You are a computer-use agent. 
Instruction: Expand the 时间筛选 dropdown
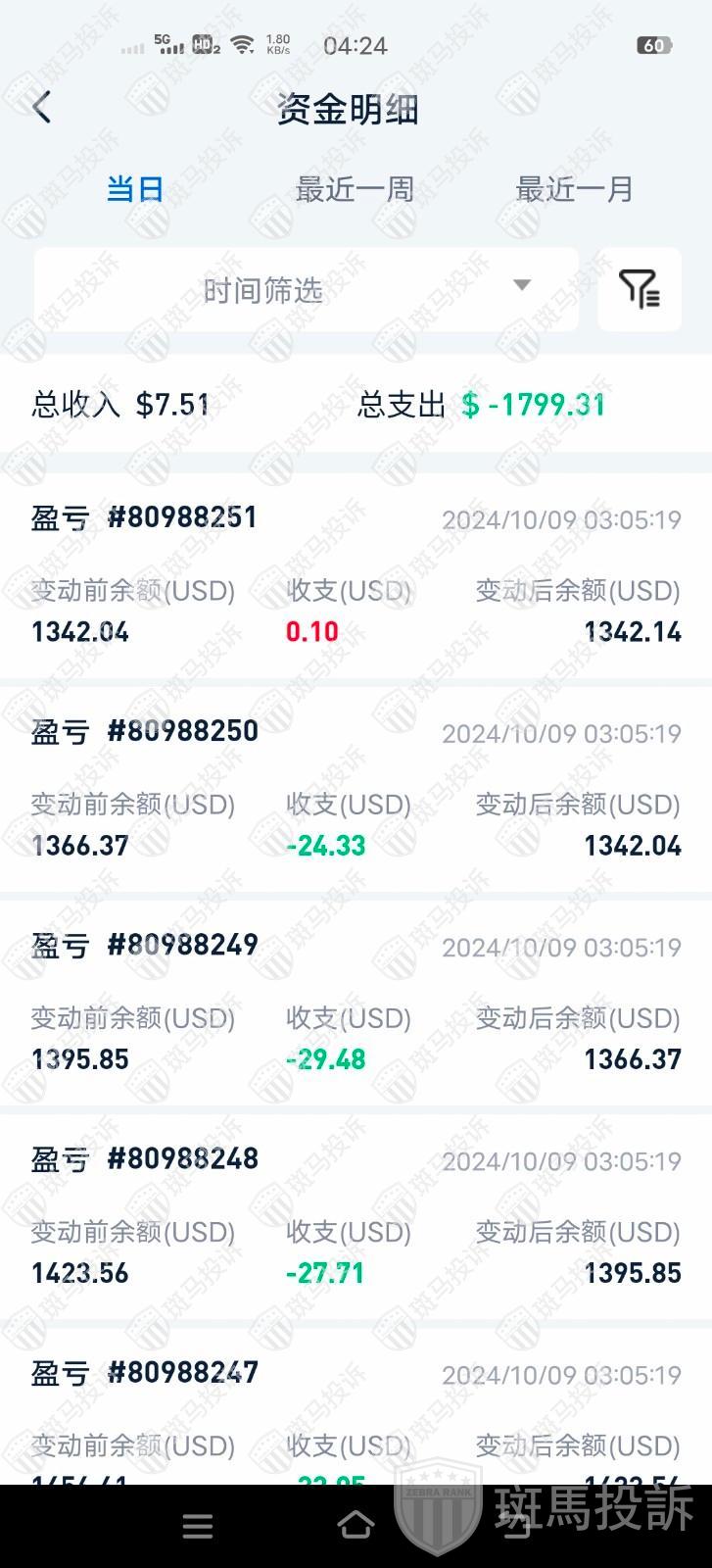pyautogui.click(x=306, y=289)
